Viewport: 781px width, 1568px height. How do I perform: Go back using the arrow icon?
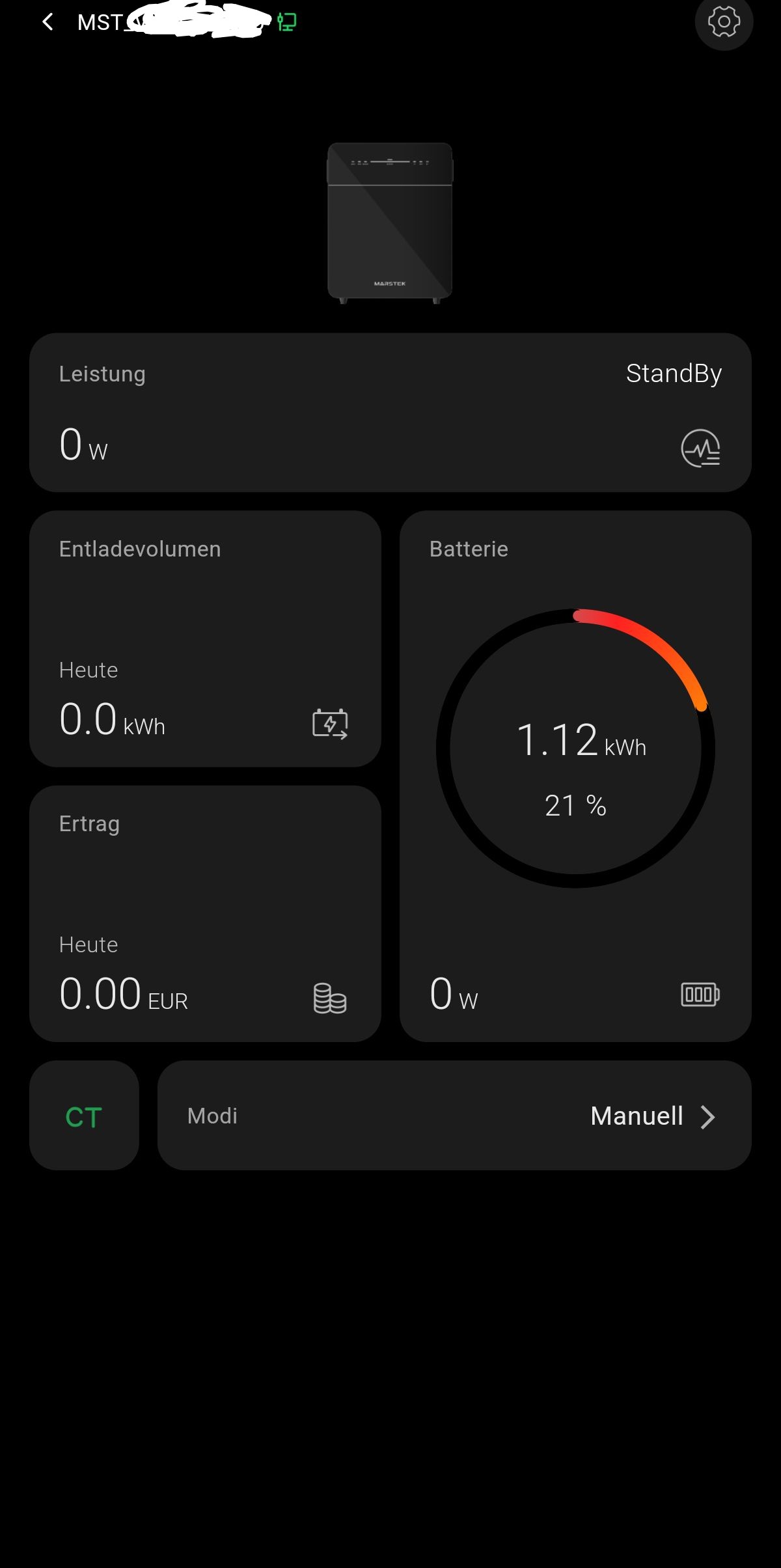pyautogui.click(x=48, y=22)
